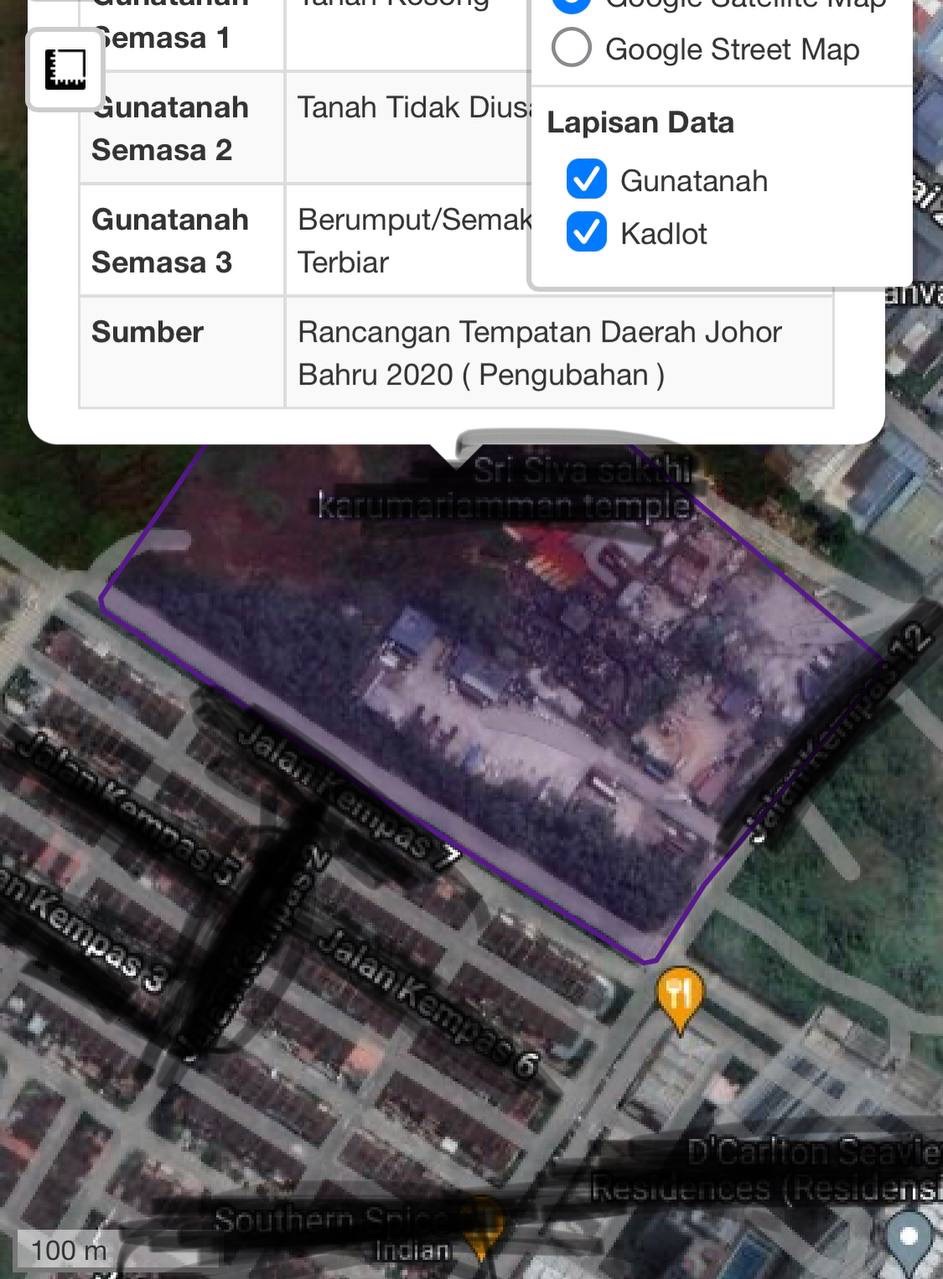This screenshot has height=1279, width=943.
Task: Select Google Satellite Map base layer
Action: (572, 4)
